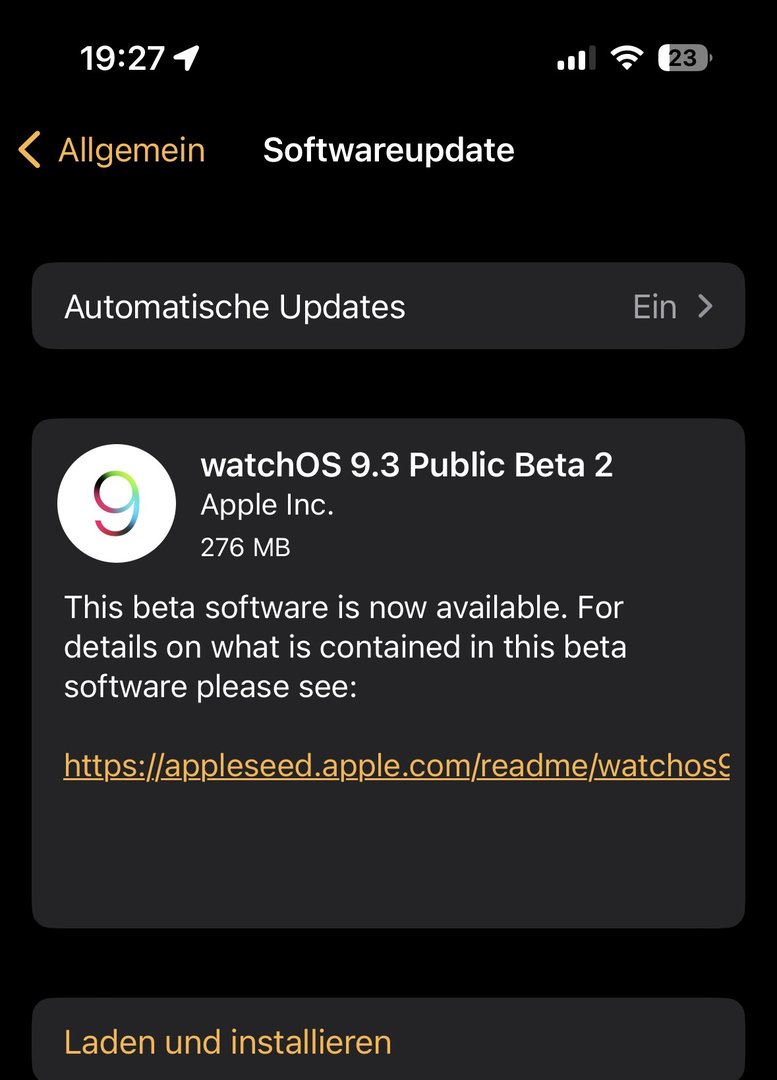Image resolution: width=777 pixels, height=1080 pixels.
Task: Open Automatische Updates settings
Action: (388, 306)
